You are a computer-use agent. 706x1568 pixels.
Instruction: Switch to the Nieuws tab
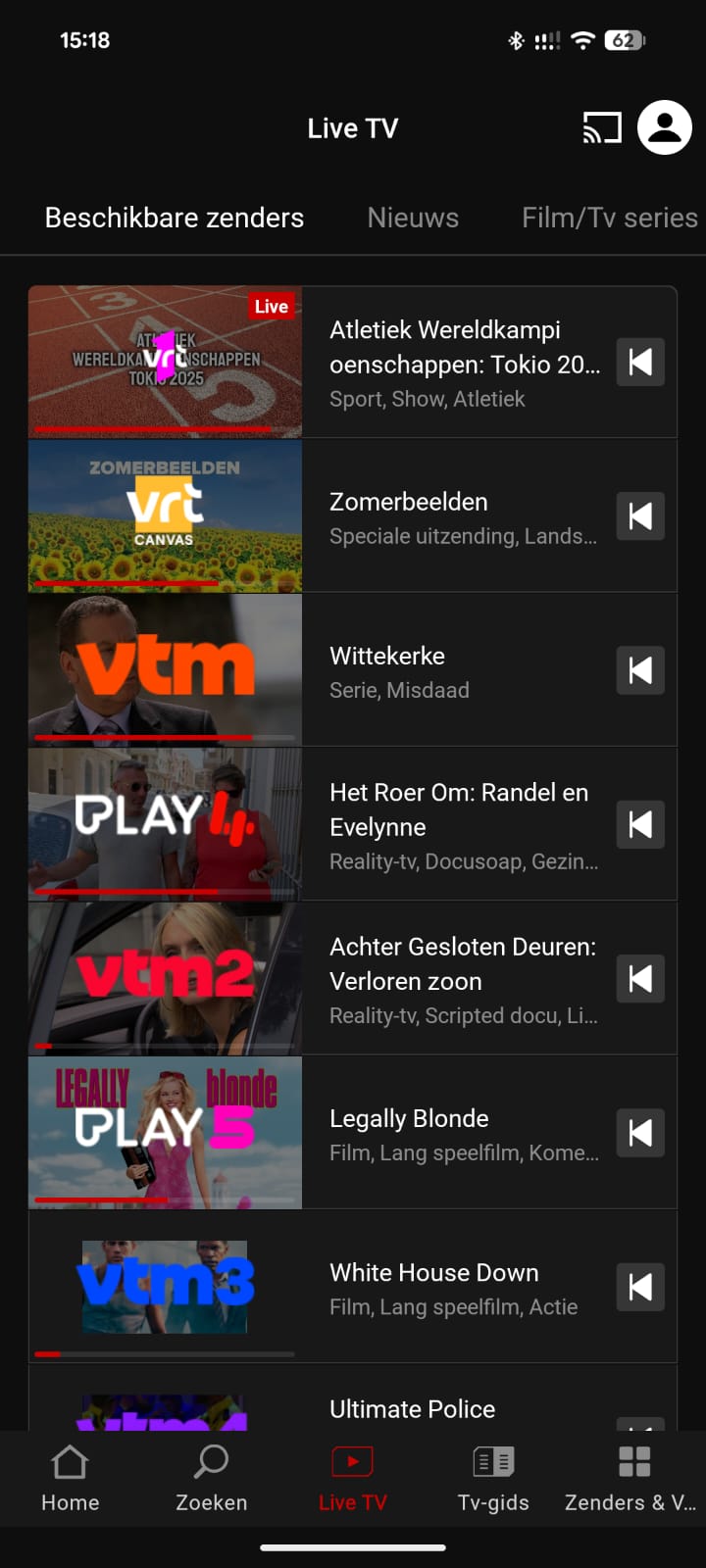(x=413, y=218)
